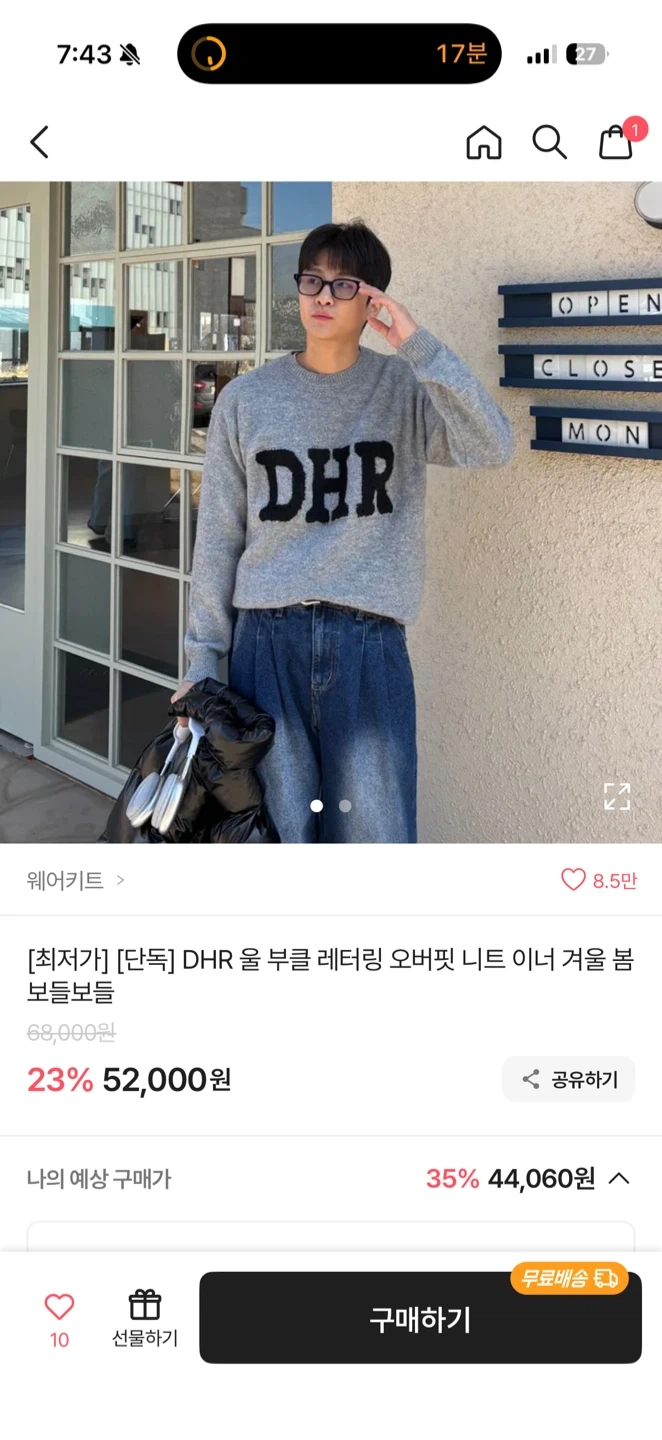Like the product with 8.5만 heart
This screenshot has width=662, height=1440.
[x=598, y=880]
